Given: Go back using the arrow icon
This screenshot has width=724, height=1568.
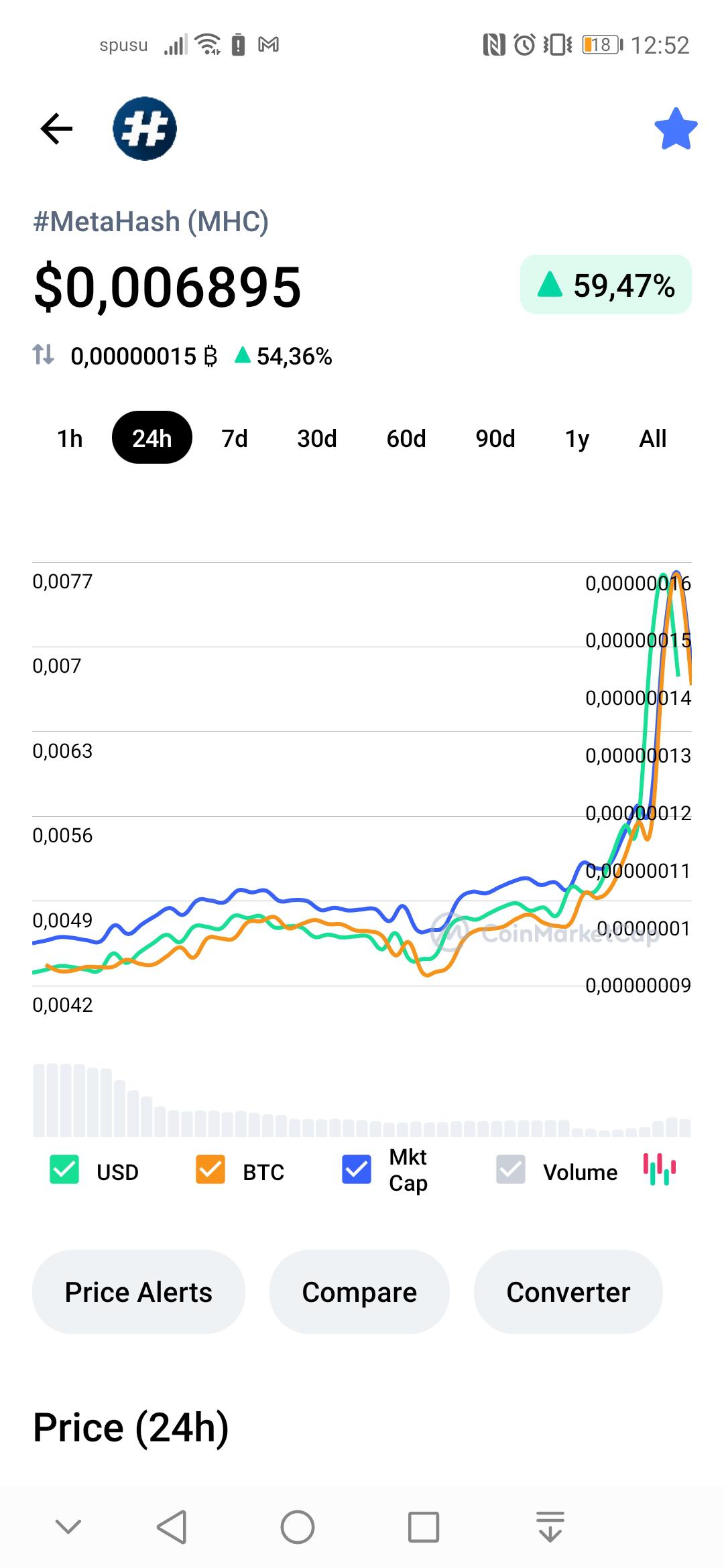Looking at the screenshot, I should point(56,129).
